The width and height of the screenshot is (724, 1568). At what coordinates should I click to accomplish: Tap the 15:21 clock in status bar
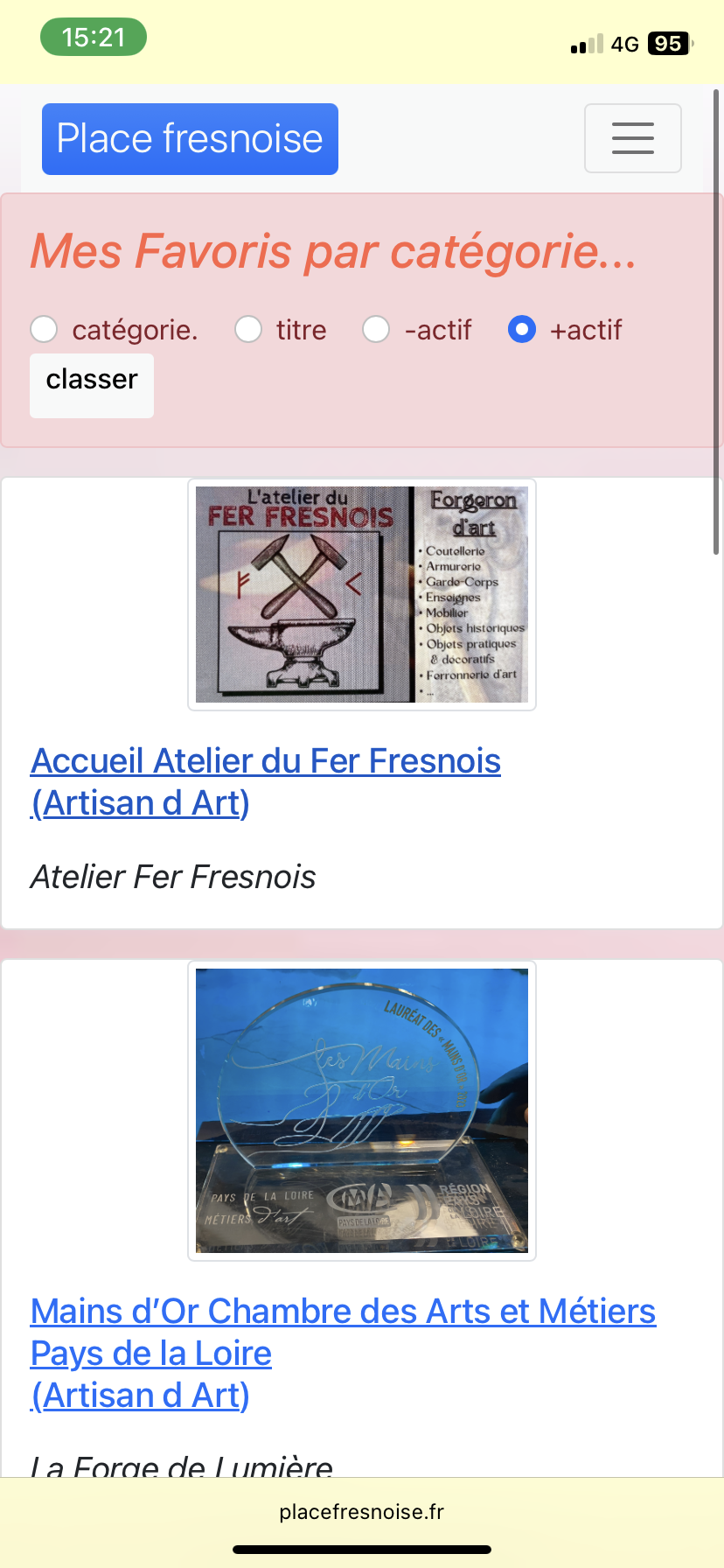[x=93, y=37]
